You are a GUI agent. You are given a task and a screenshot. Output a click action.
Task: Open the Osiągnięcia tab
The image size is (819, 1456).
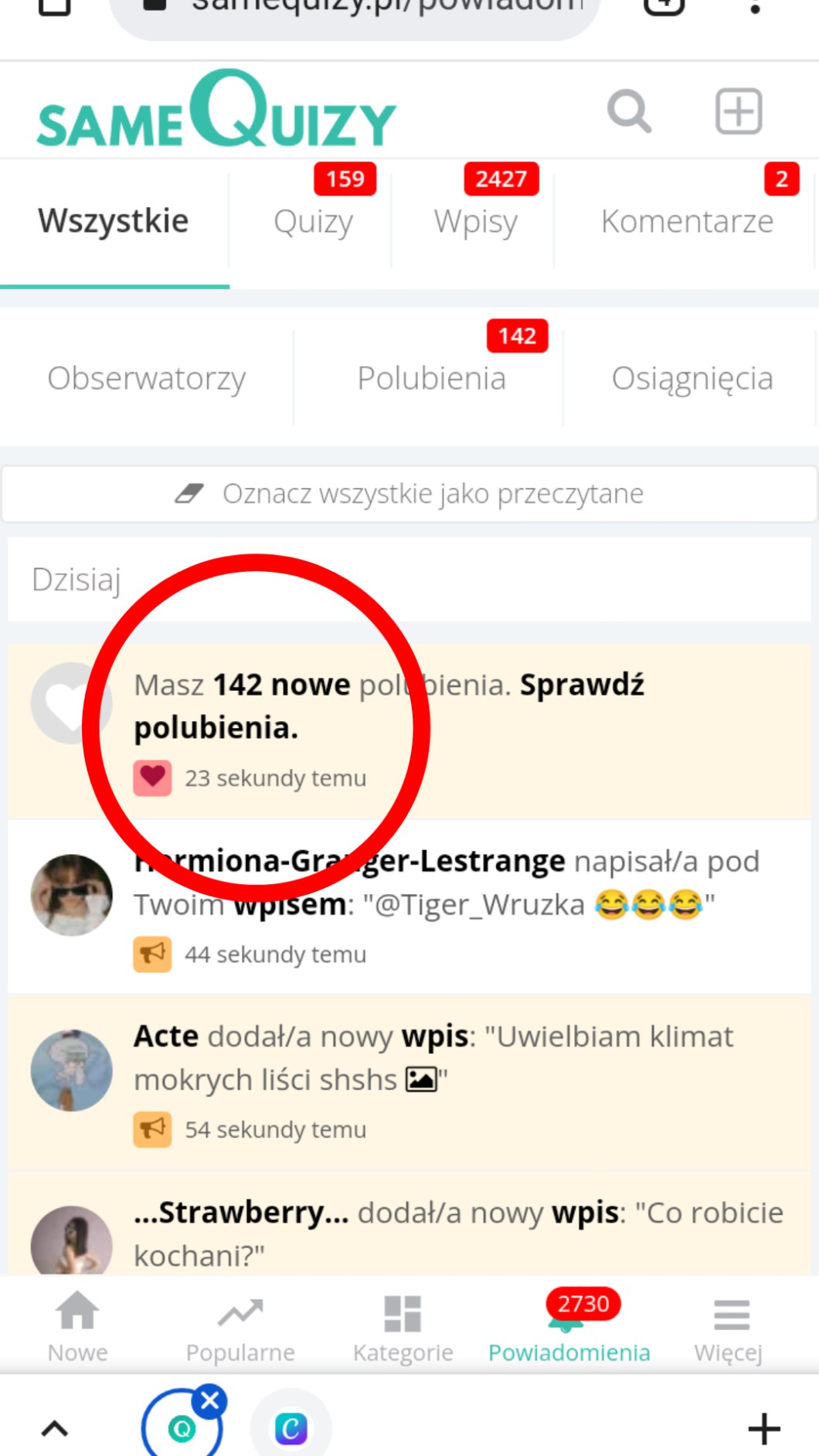click(692, 379)
